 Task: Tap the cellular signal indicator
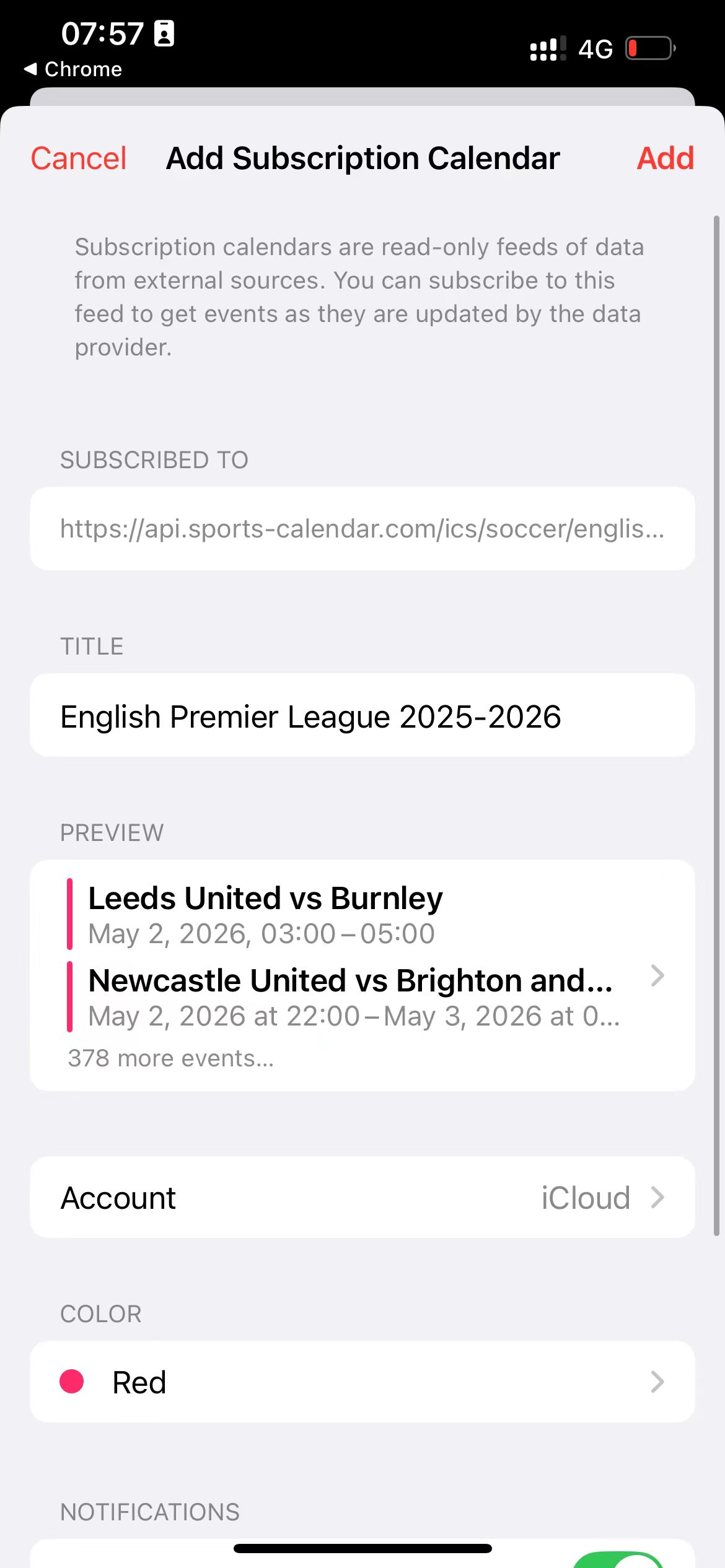(x=545, y=48)
